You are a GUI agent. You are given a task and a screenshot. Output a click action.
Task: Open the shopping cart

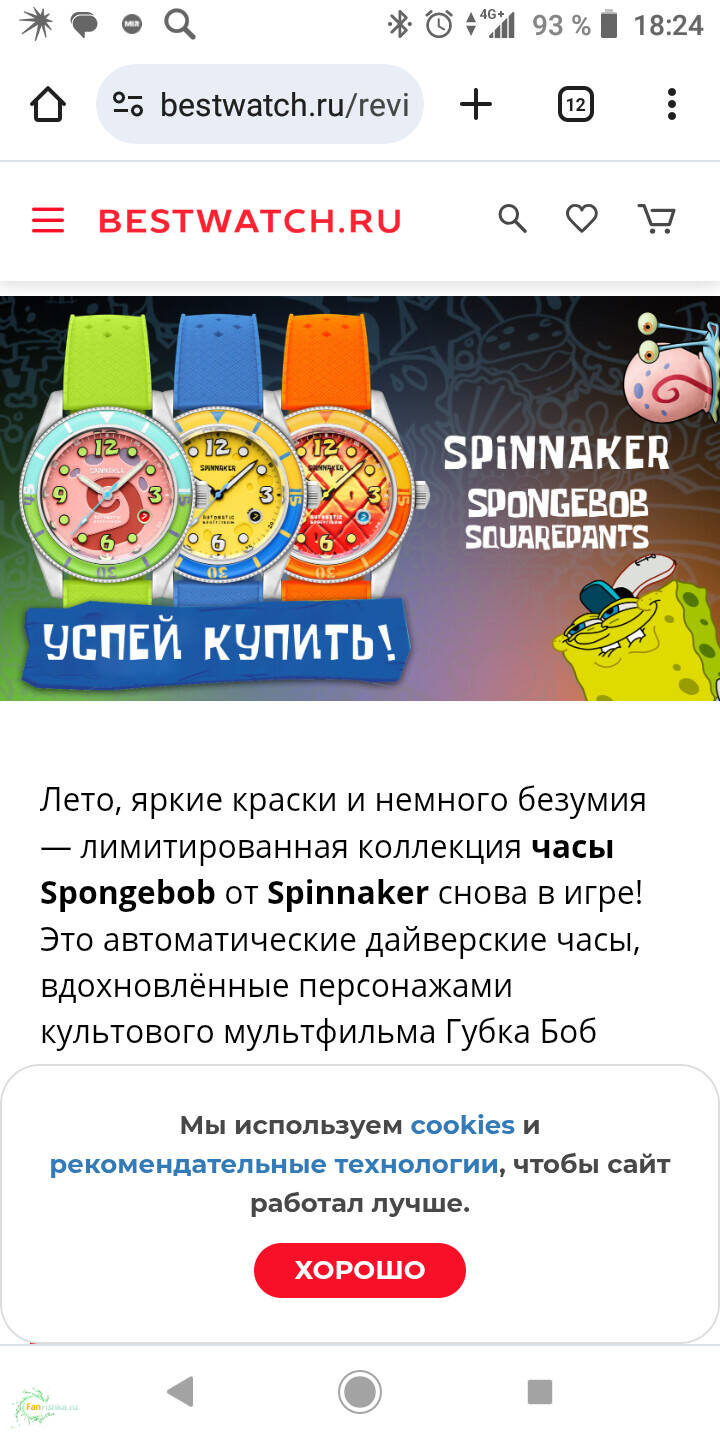pyautogui.click(x=656, y=219)
